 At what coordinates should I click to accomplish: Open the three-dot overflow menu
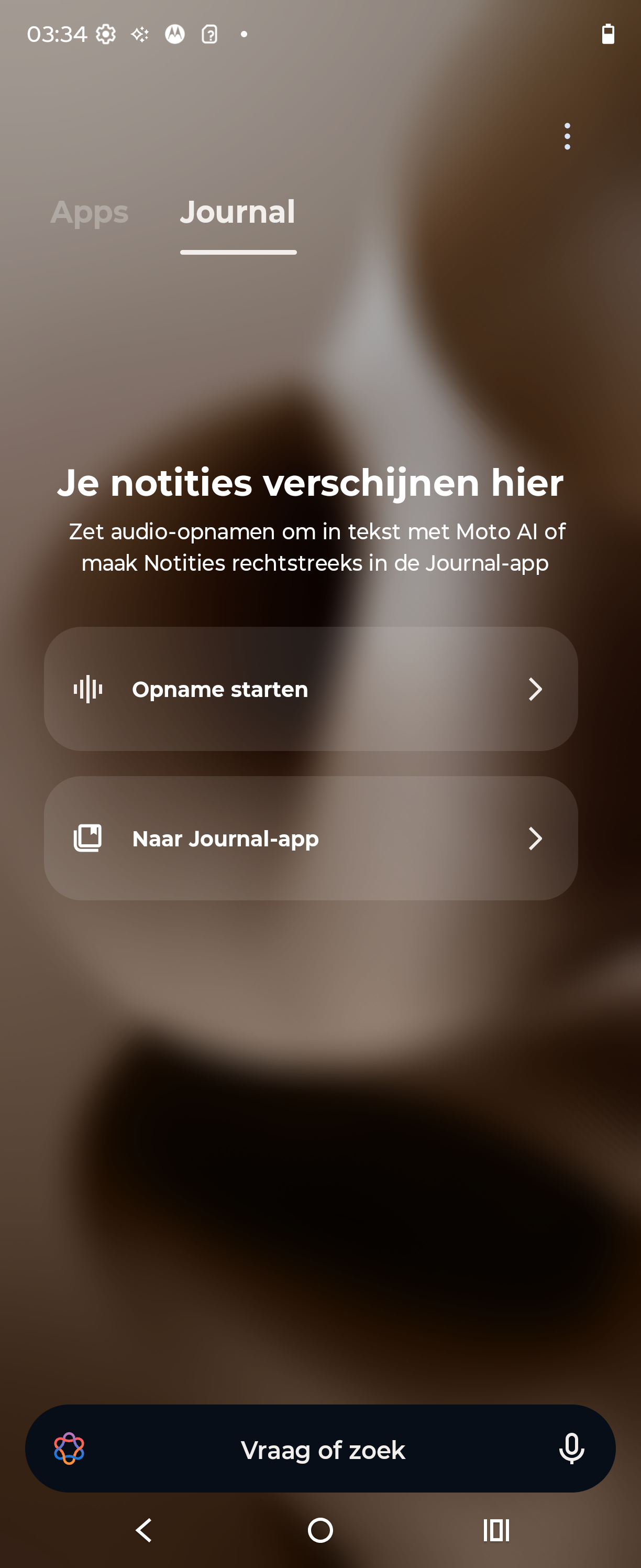(567, 136)
